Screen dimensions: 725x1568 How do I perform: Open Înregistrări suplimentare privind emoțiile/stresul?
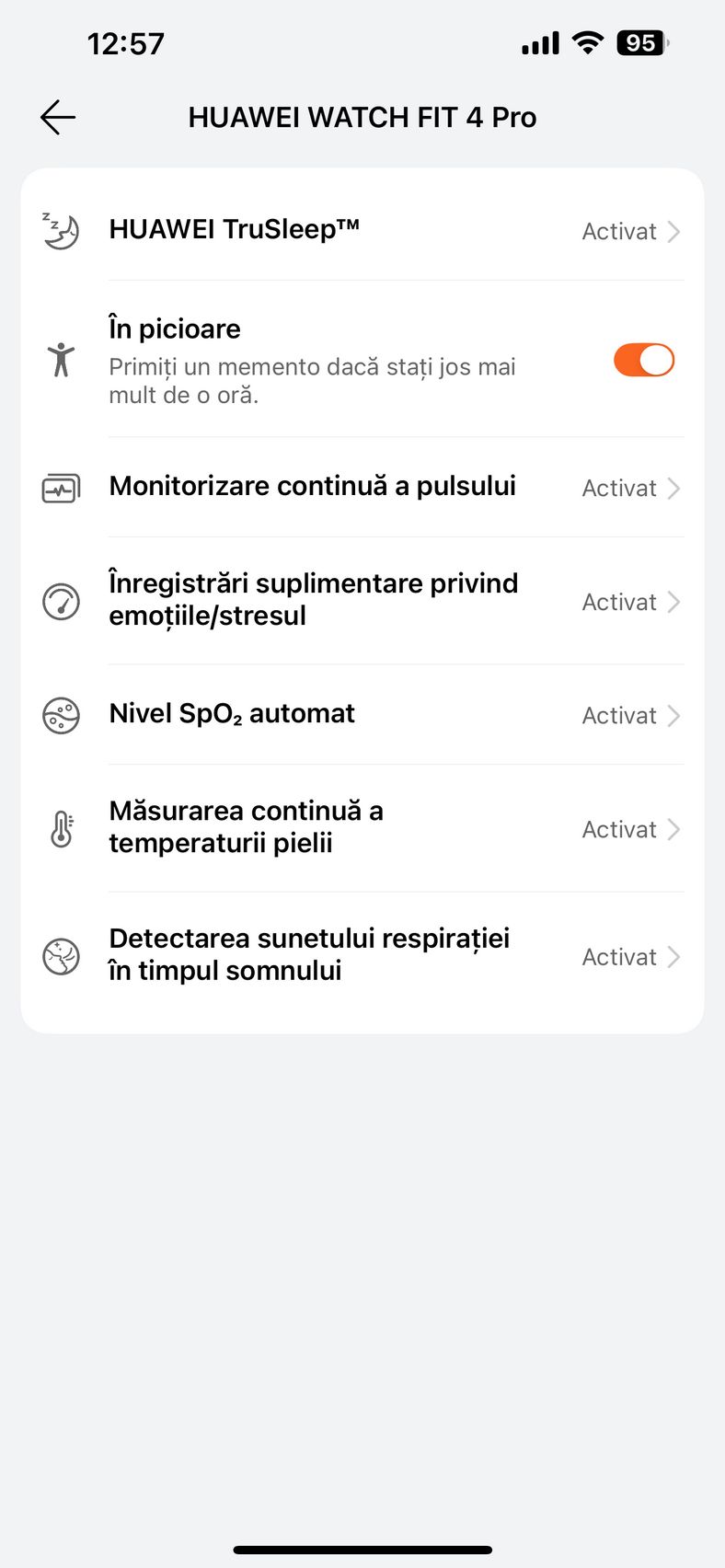[x=362, y=601]
